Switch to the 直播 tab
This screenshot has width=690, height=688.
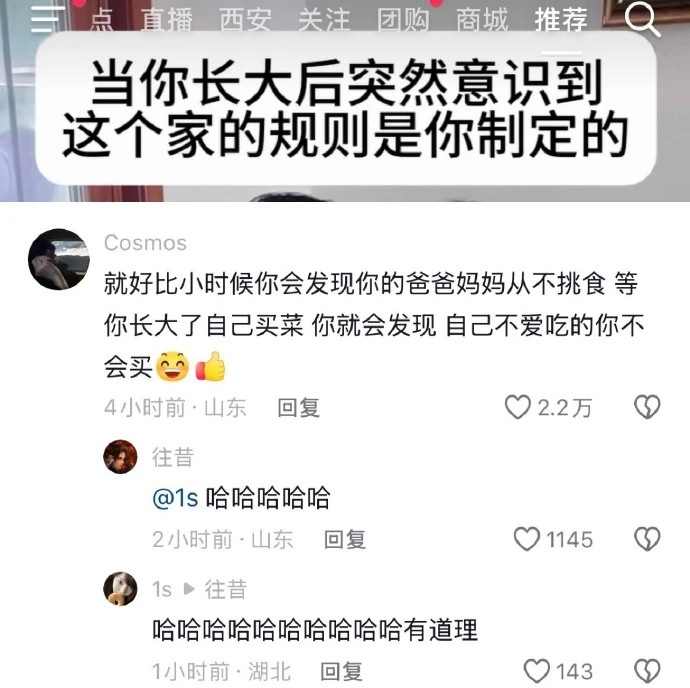coord(165,19)
